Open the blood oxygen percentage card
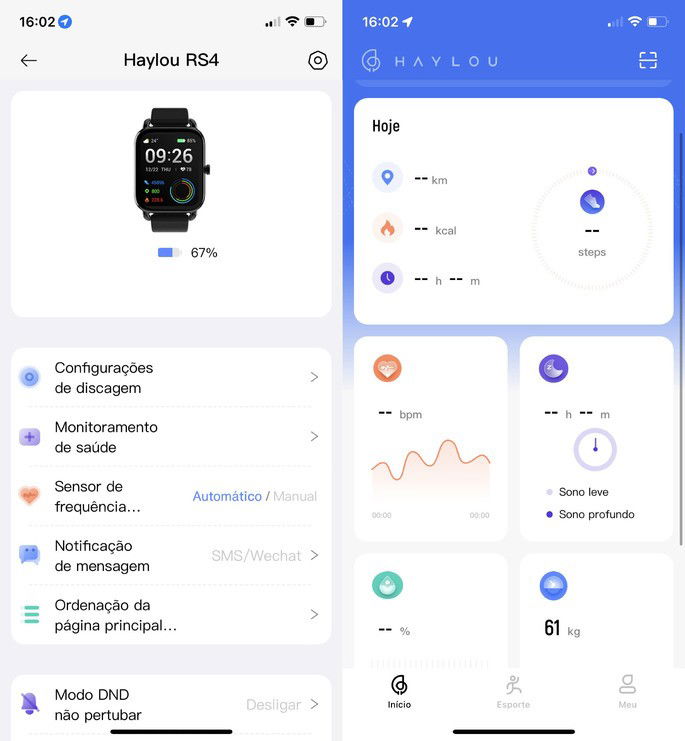Viewport: 685px width, 741px height. [430, 610]
